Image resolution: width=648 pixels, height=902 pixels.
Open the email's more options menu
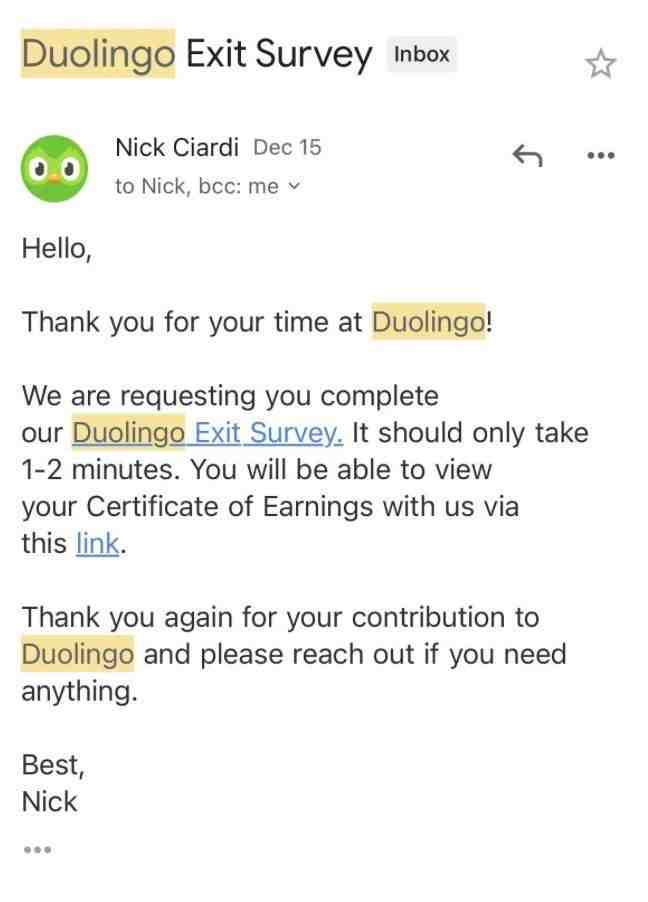[600, 155]
